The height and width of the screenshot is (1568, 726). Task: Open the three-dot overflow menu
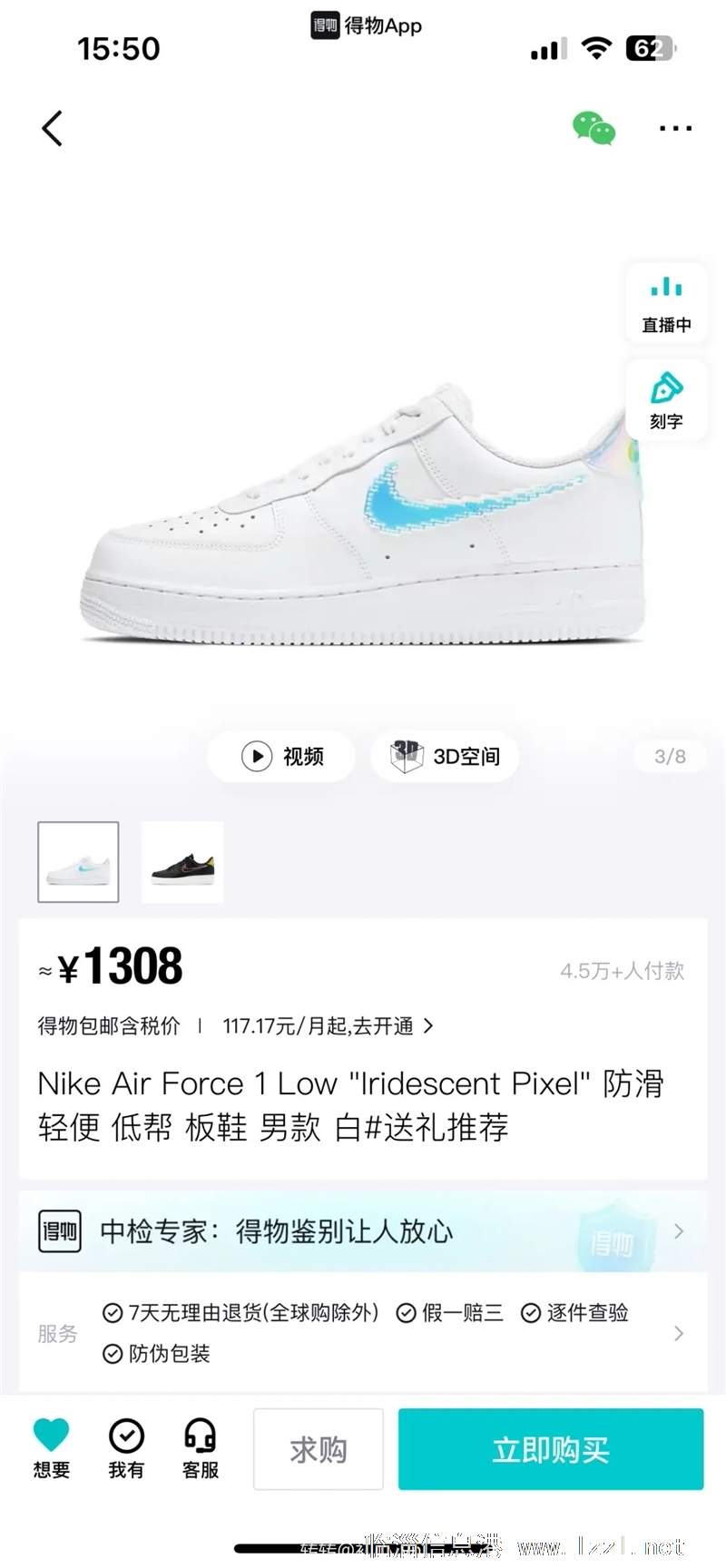pos(675,129)
